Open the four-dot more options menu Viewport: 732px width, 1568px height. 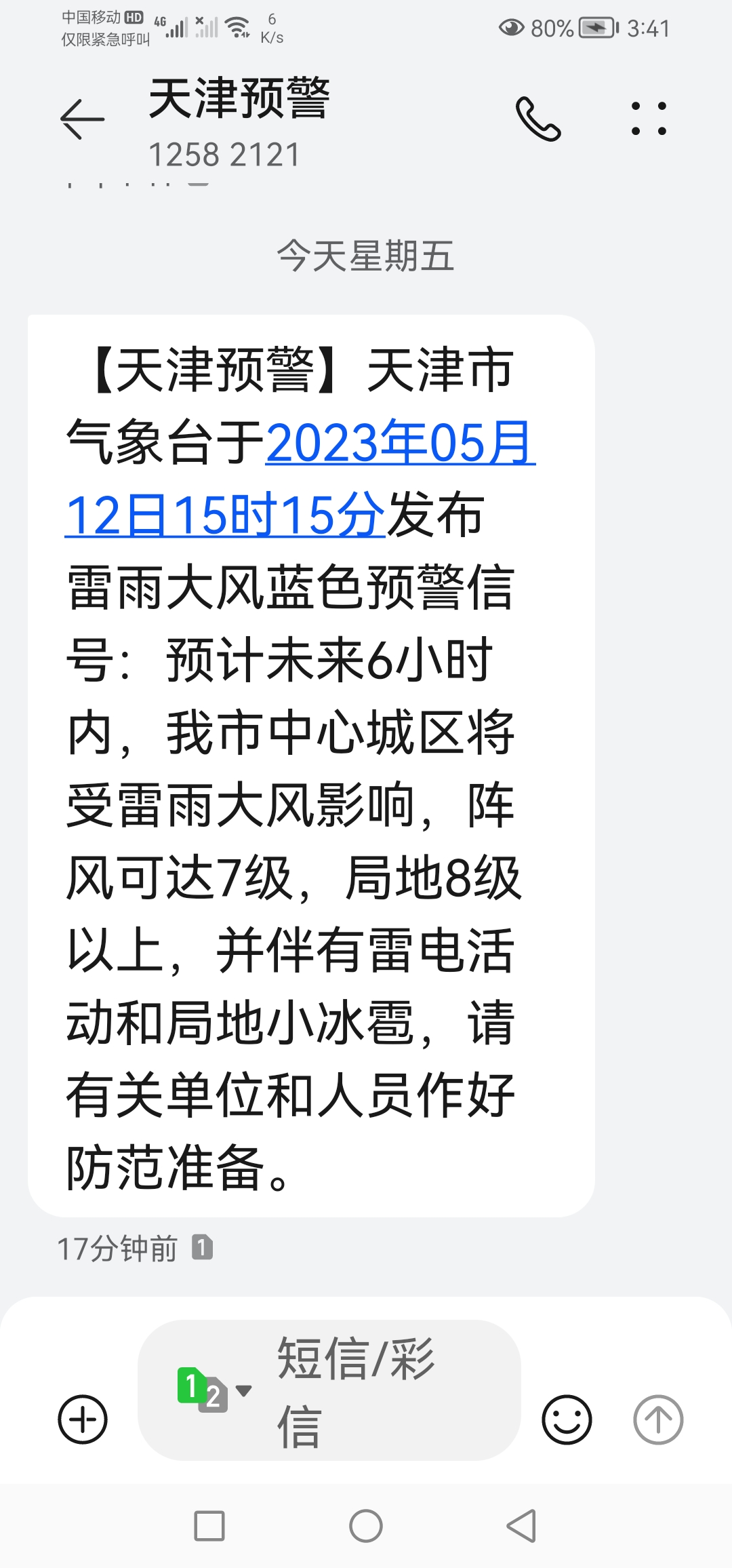(649, 119)
